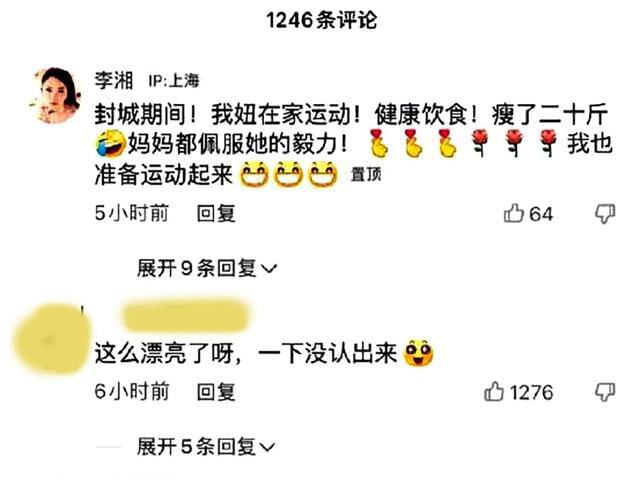640x487 pixels.
Task: Like 李湘's comment with 64 likes
Action: (x=516, y=213)
